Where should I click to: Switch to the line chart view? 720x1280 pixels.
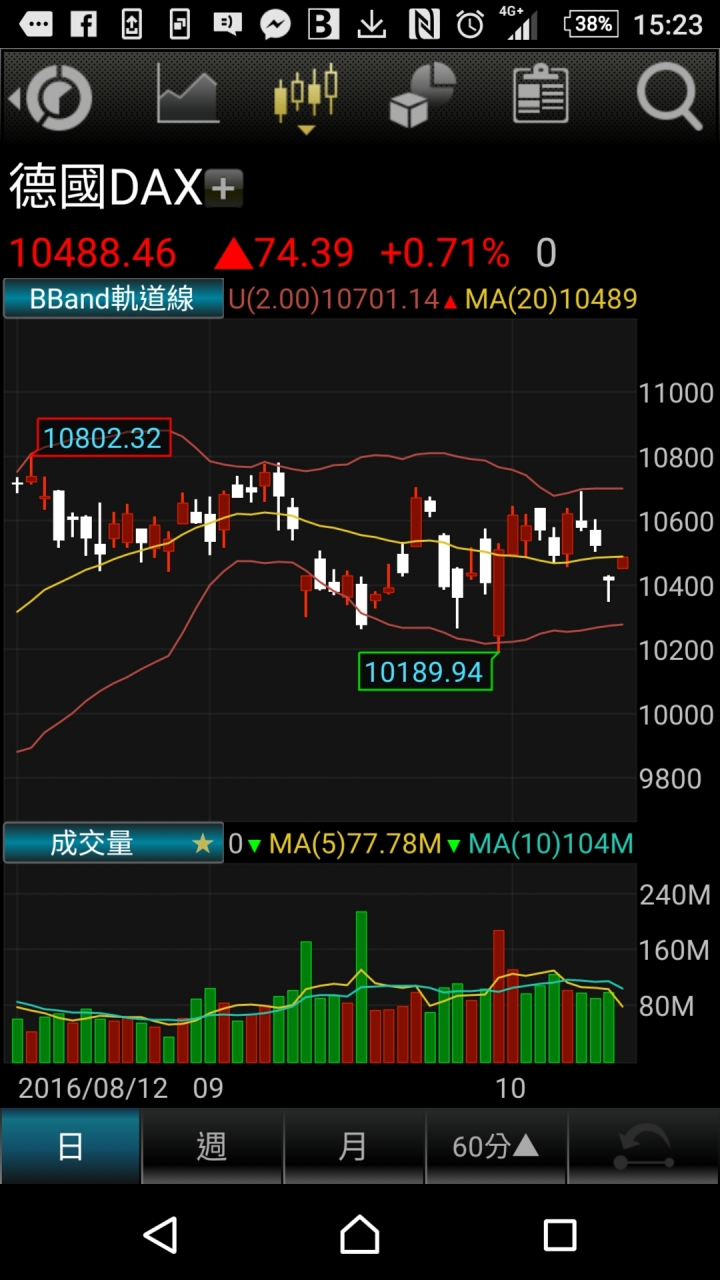point(187,97)
